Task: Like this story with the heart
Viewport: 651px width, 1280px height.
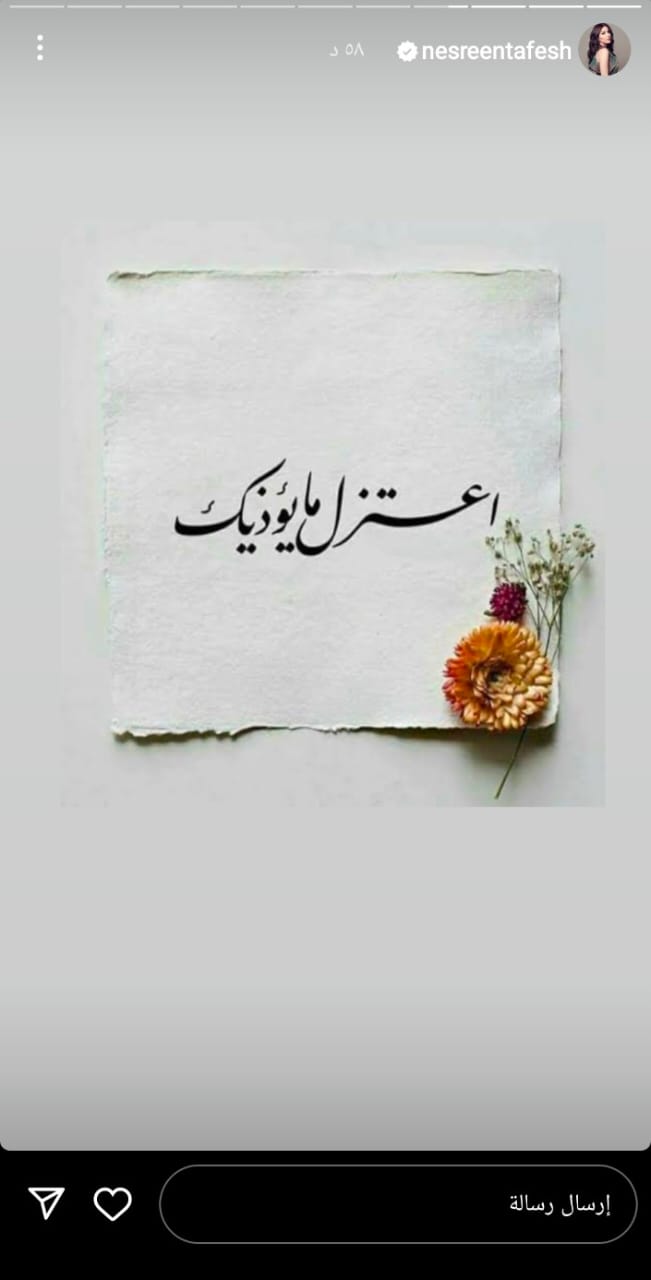Action: (x=112, y=1203)
